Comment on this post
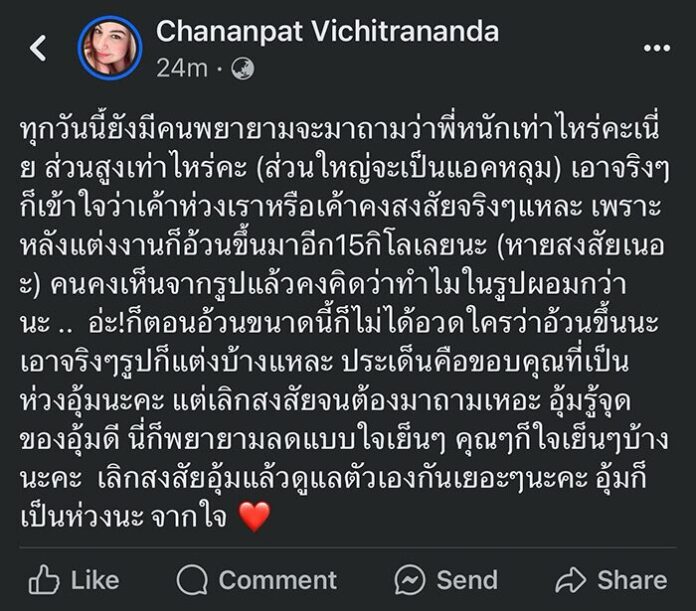This screenshot has height=611, width=696. point(256,579)
